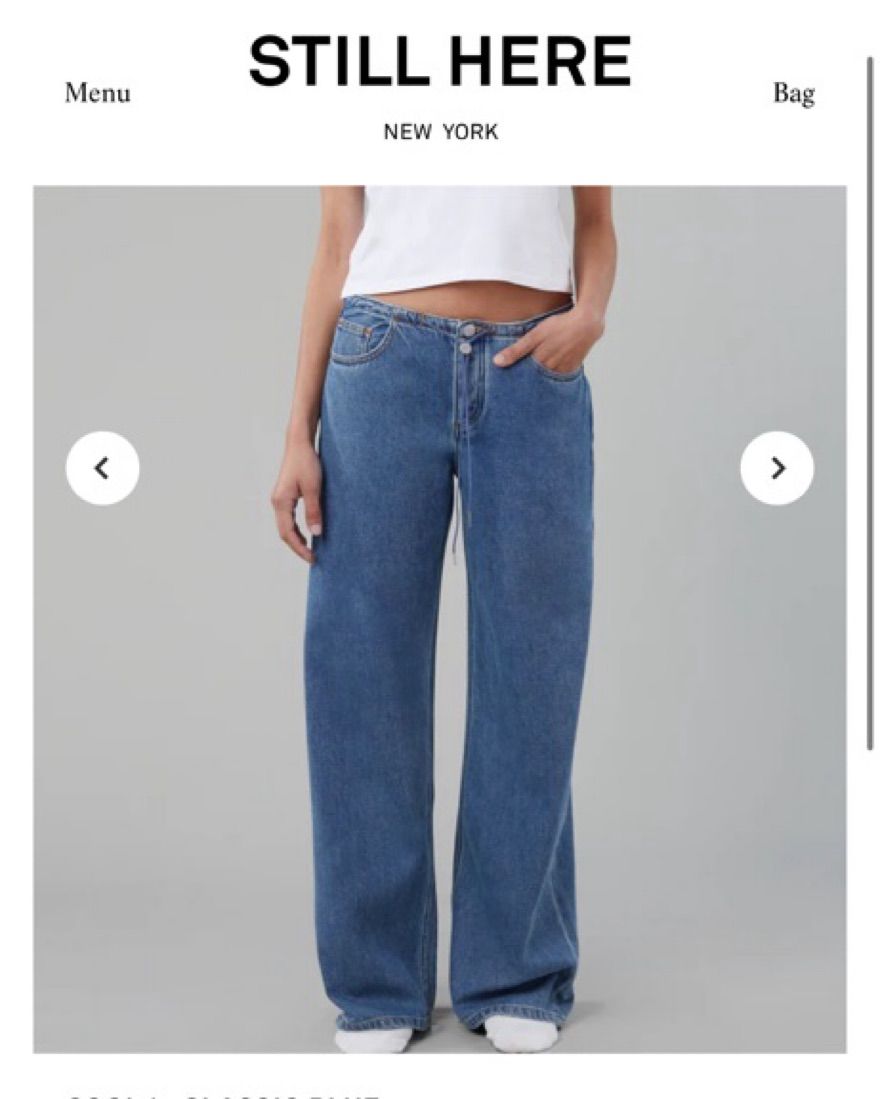Show the previous product image
The image size is (880, 1099).
tap(102, 468)
